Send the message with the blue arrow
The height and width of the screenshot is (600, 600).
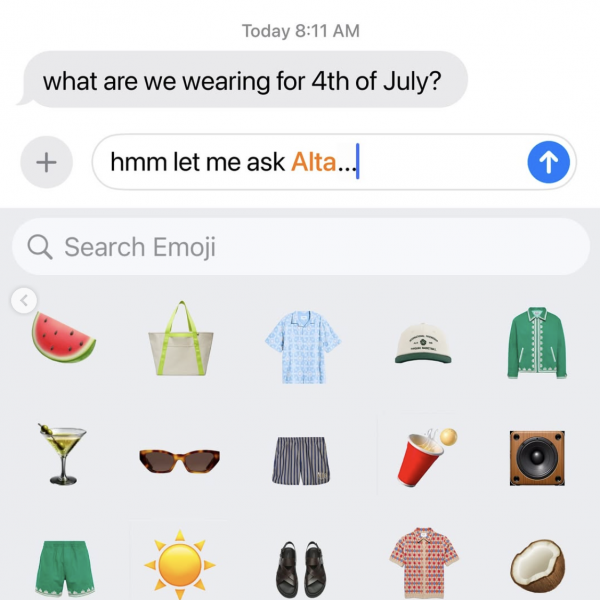[548, 161]
